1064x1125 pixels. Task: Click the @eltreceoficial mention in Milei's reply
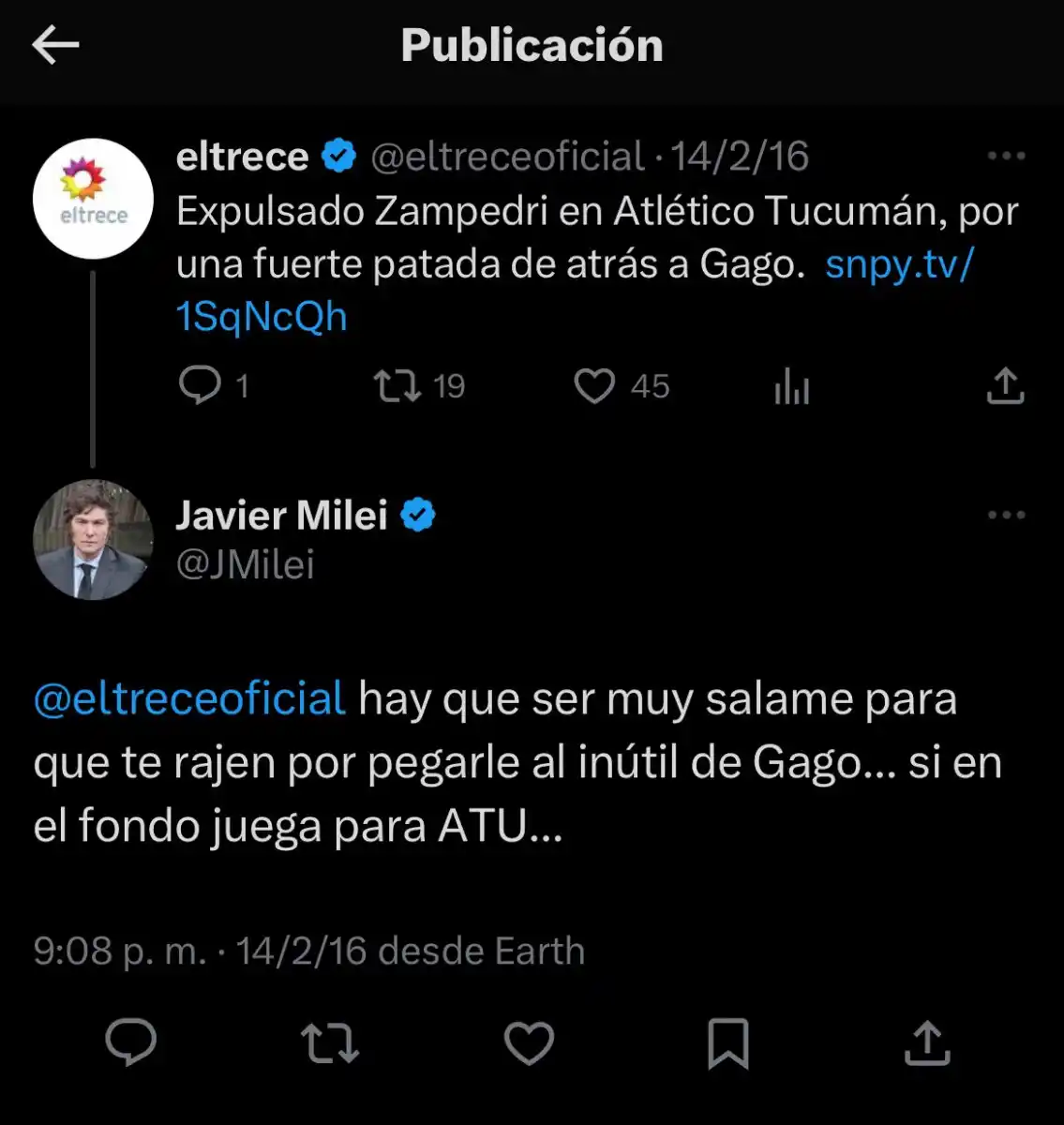point(187,697)
